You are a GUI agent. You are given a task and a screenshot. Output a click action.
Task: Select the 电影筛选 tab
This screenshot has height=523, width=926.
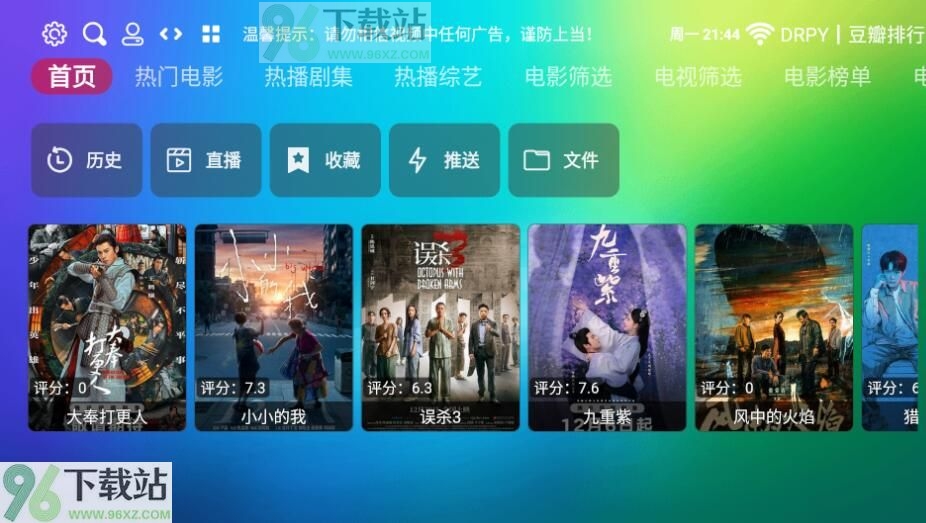coord(568,77)
